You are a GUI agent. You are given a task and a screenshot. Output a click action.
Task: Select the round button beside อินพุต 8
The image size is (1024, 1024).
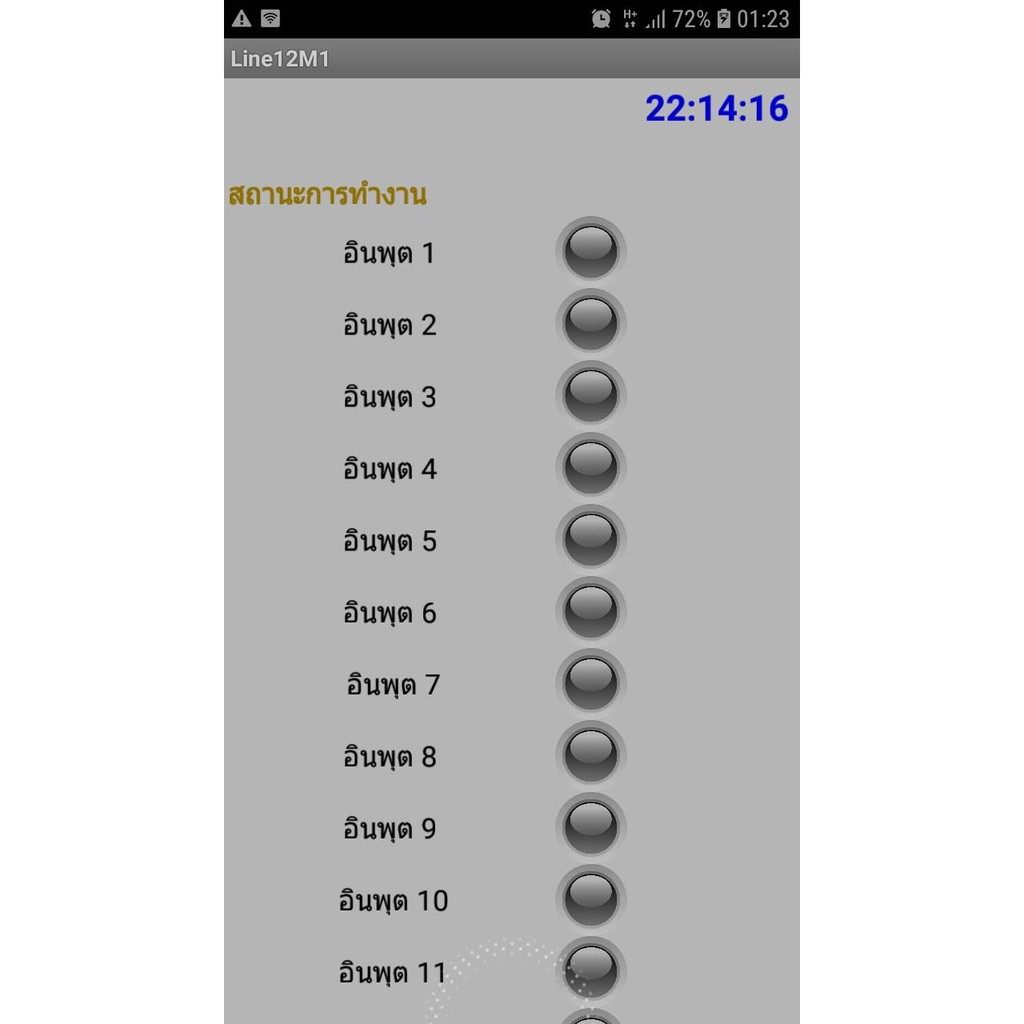coord(590,756)
